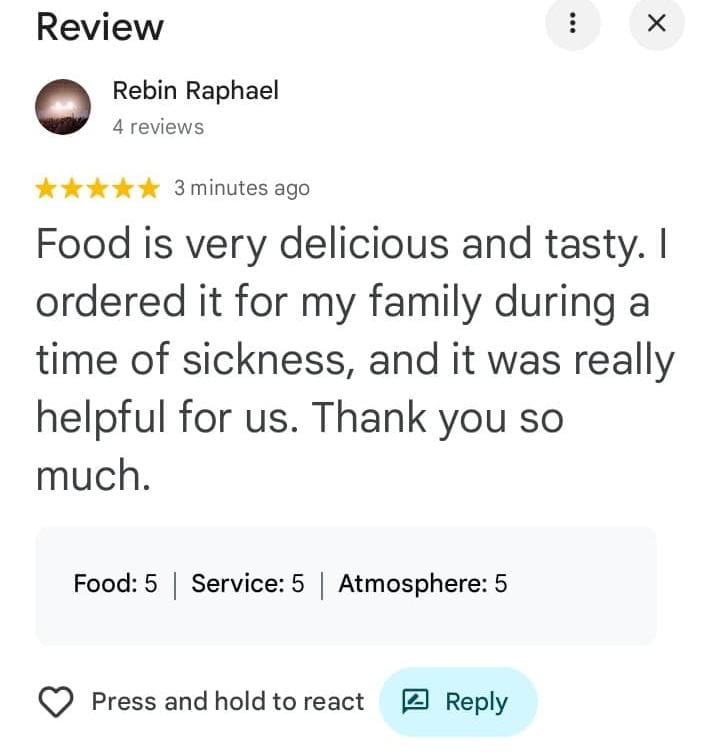Open the three-dot overflow menu
Viewport: 720px width, 756px height.
pos(572,24)
